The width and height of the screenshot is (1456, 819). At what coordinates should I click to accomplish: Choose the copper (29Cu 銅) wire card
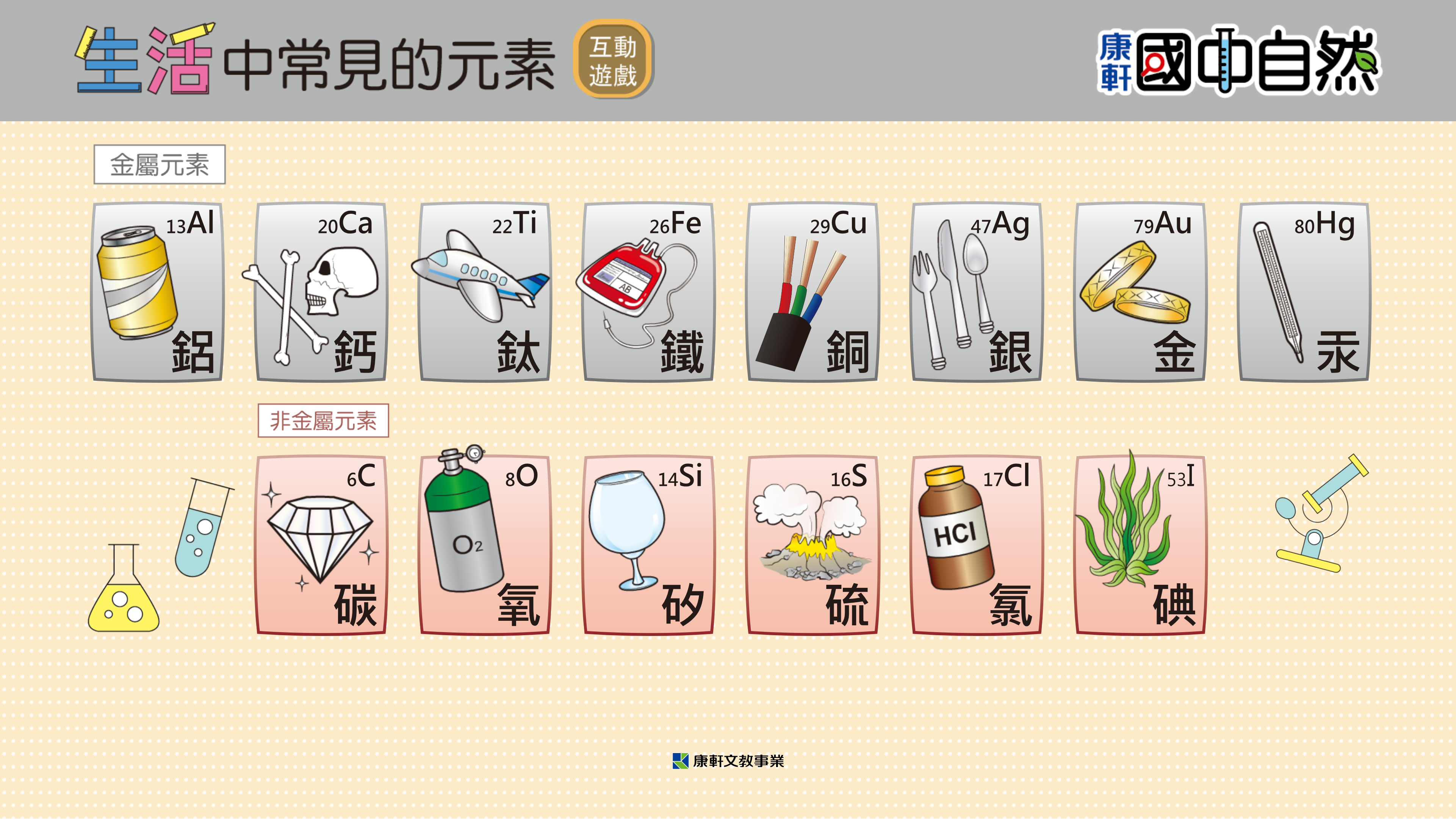[812, 292]
